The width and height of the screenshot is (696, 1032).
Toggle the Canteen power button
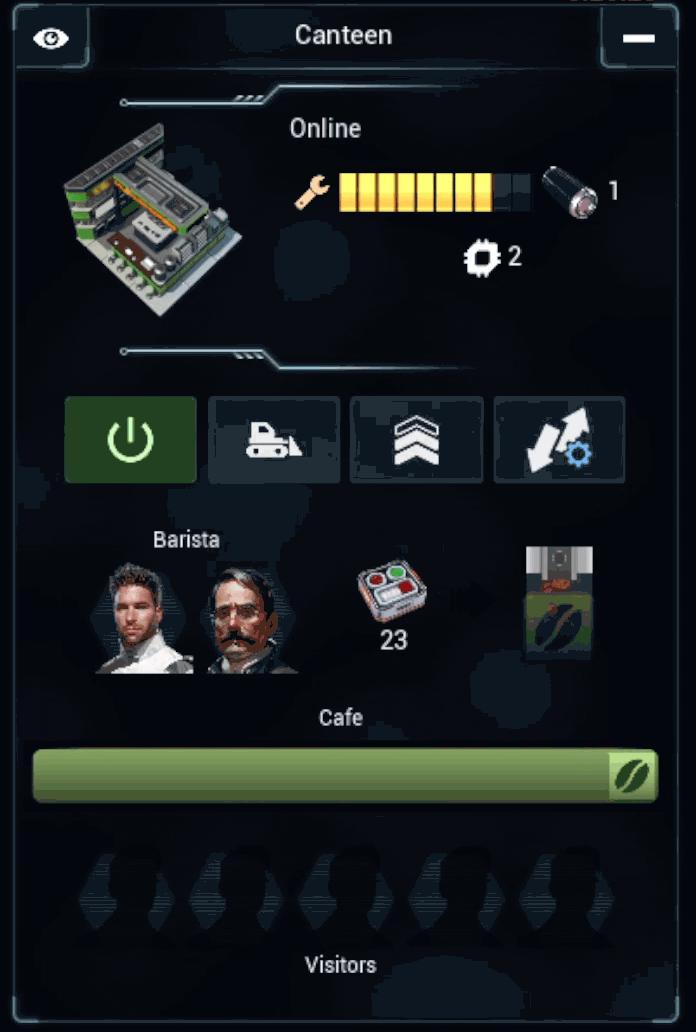point(131,440)
